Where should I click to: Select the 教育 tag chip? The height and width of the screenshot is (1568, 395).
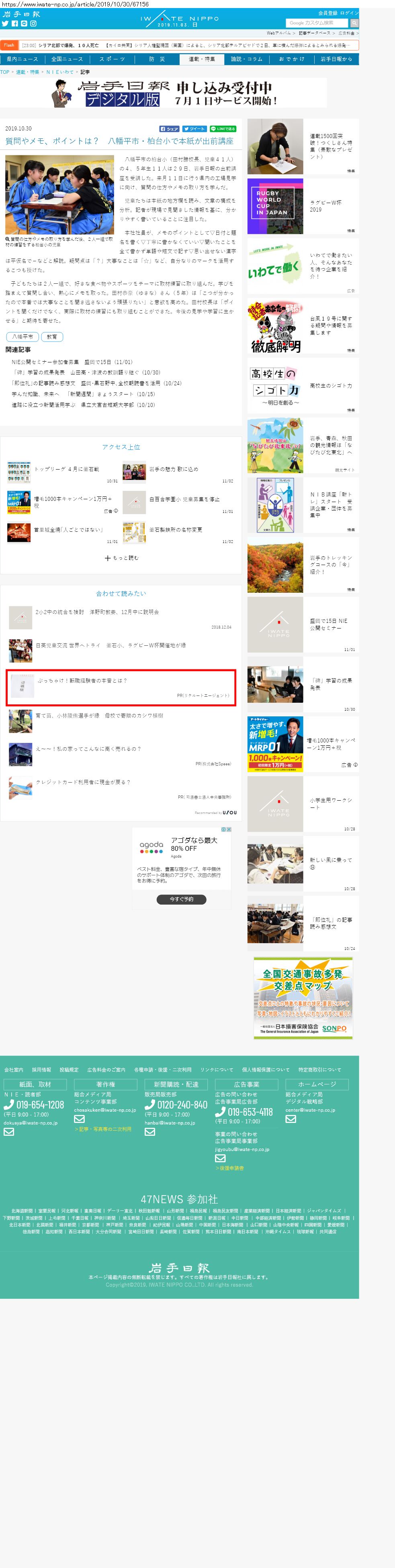click(x=52, y=337)
